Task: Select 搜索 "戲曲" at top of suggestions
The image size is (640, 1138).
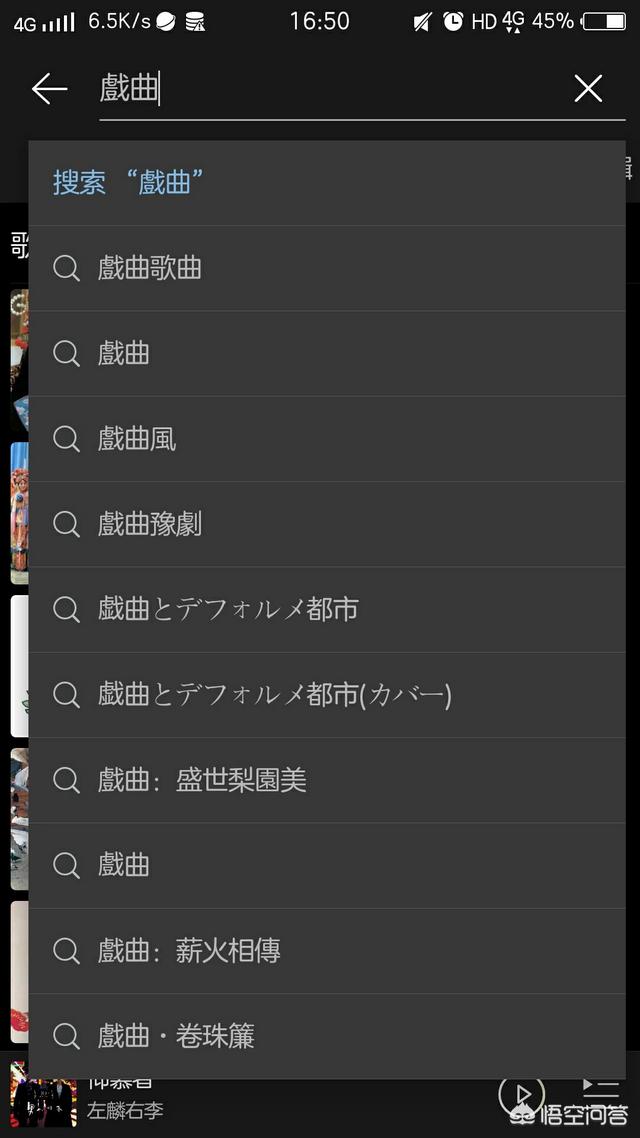Action: click(327, 183)
